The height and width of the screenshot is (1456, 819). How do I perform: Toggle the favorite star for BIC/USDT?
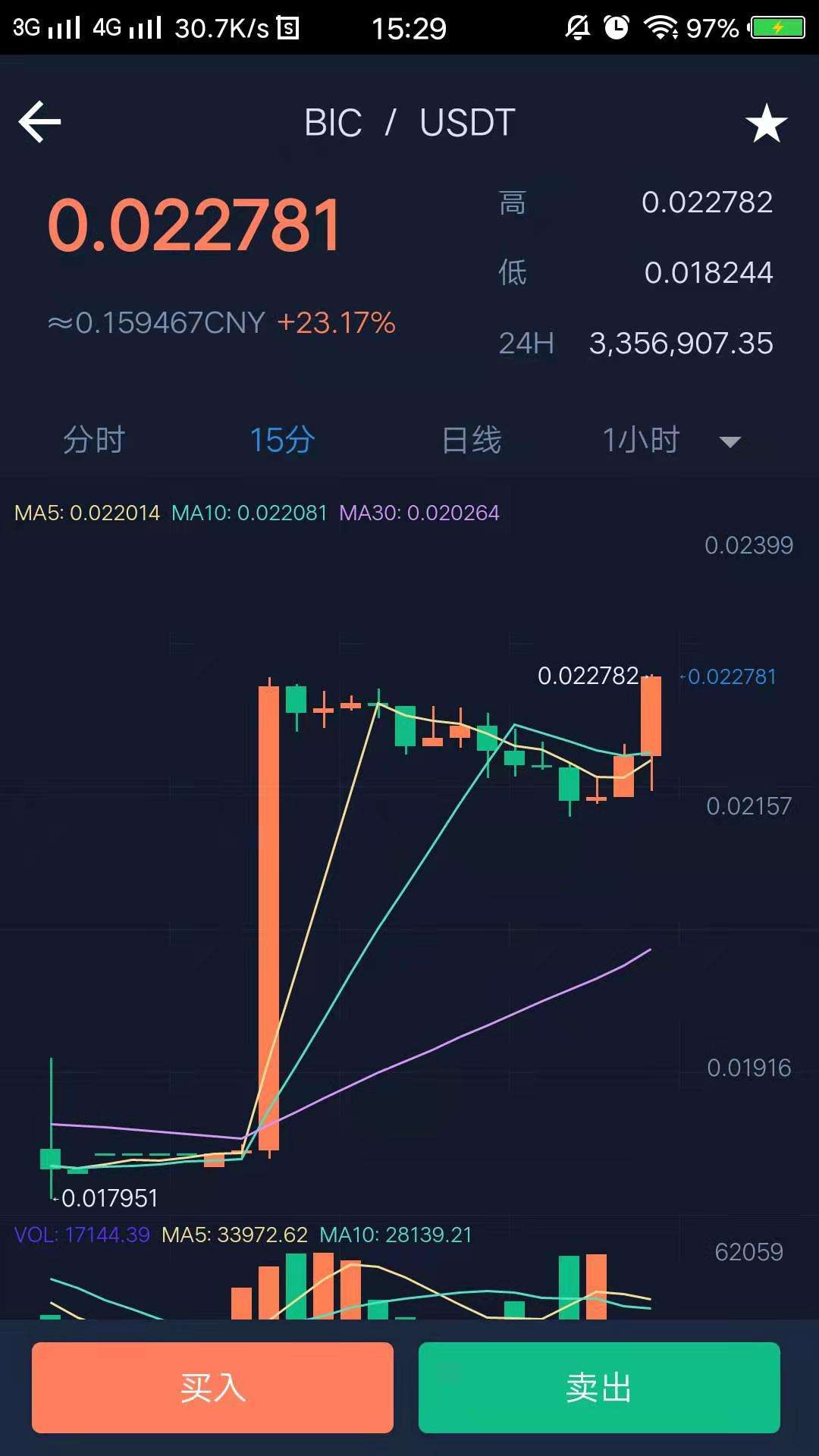(x=766, y=124)
